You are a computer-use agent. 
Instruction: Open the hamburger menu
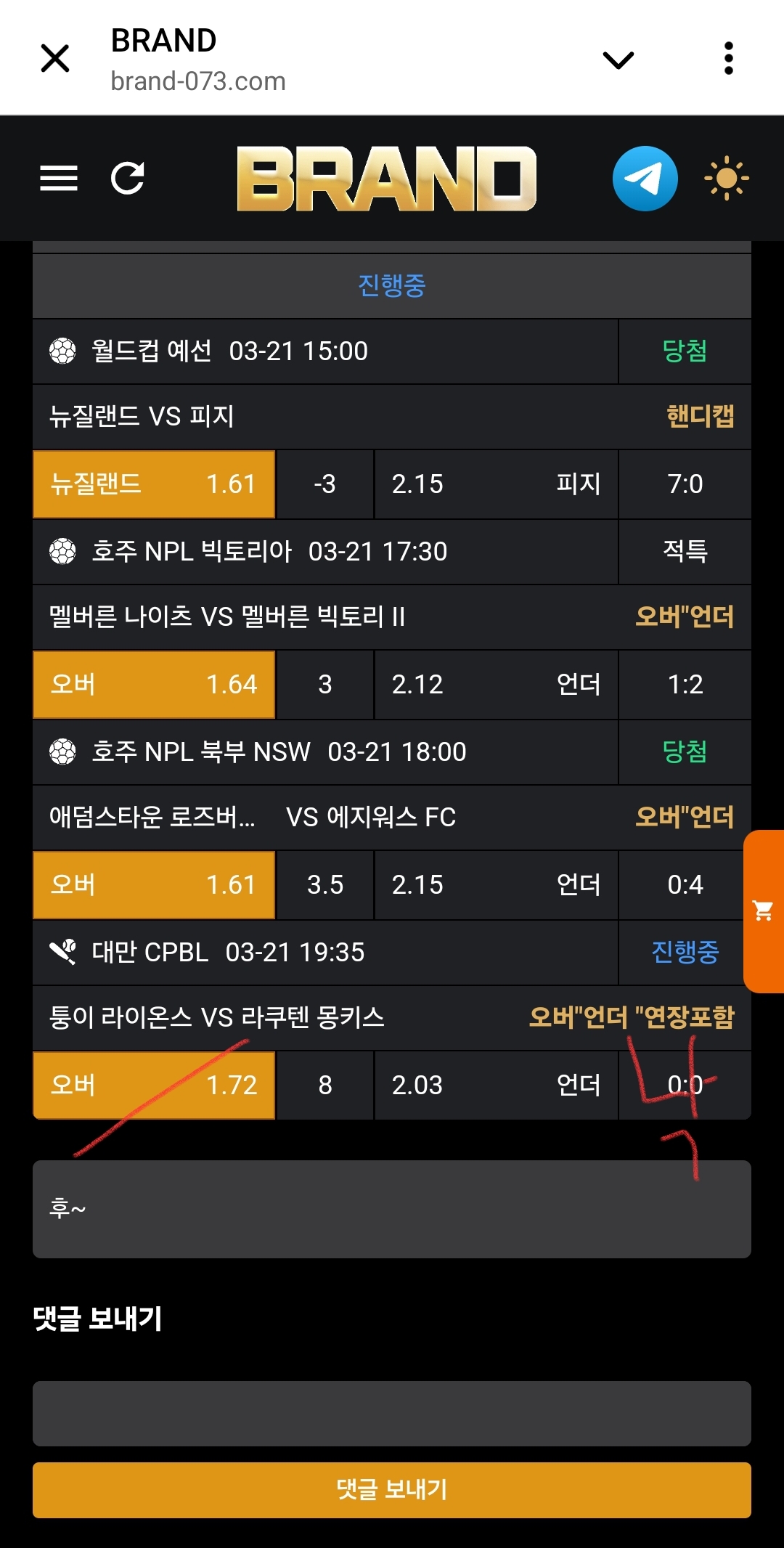point(59,178)
